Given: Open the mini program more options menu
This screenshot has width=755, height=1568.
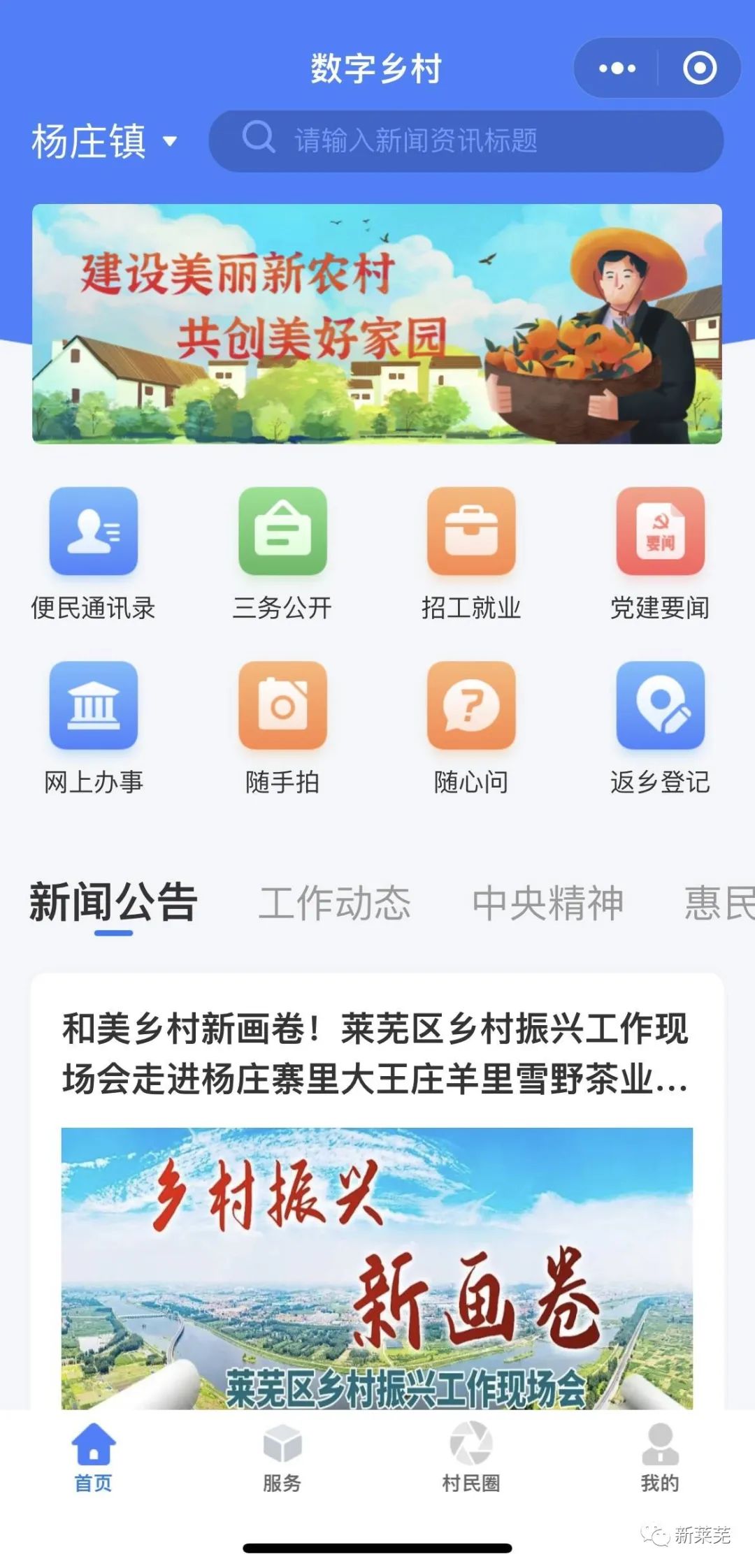Looking at the screenshot, I should coord(617,68).
